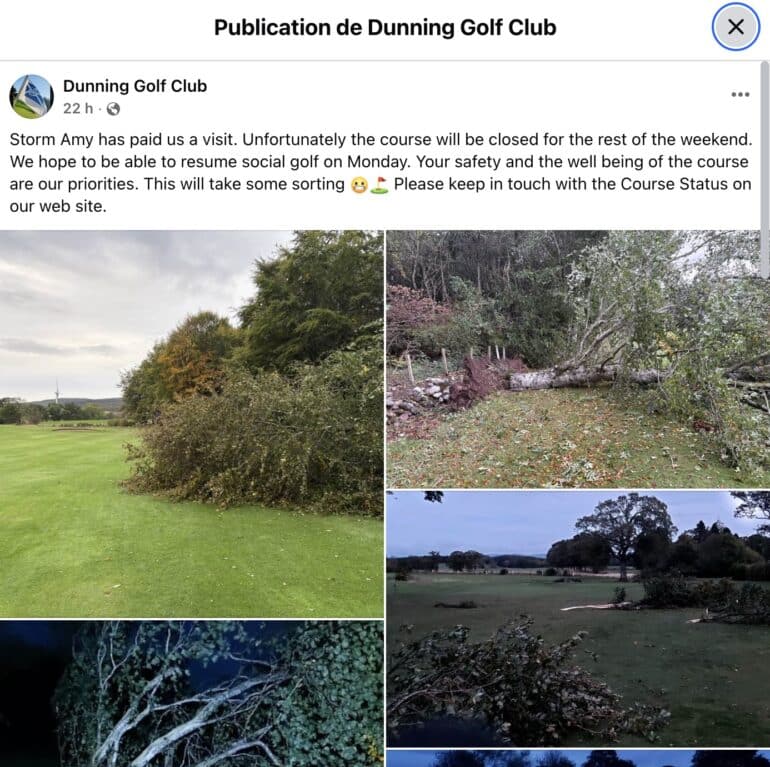
Task: View photo of uprooted tree with stone wall
Action: tap(577, 359)
